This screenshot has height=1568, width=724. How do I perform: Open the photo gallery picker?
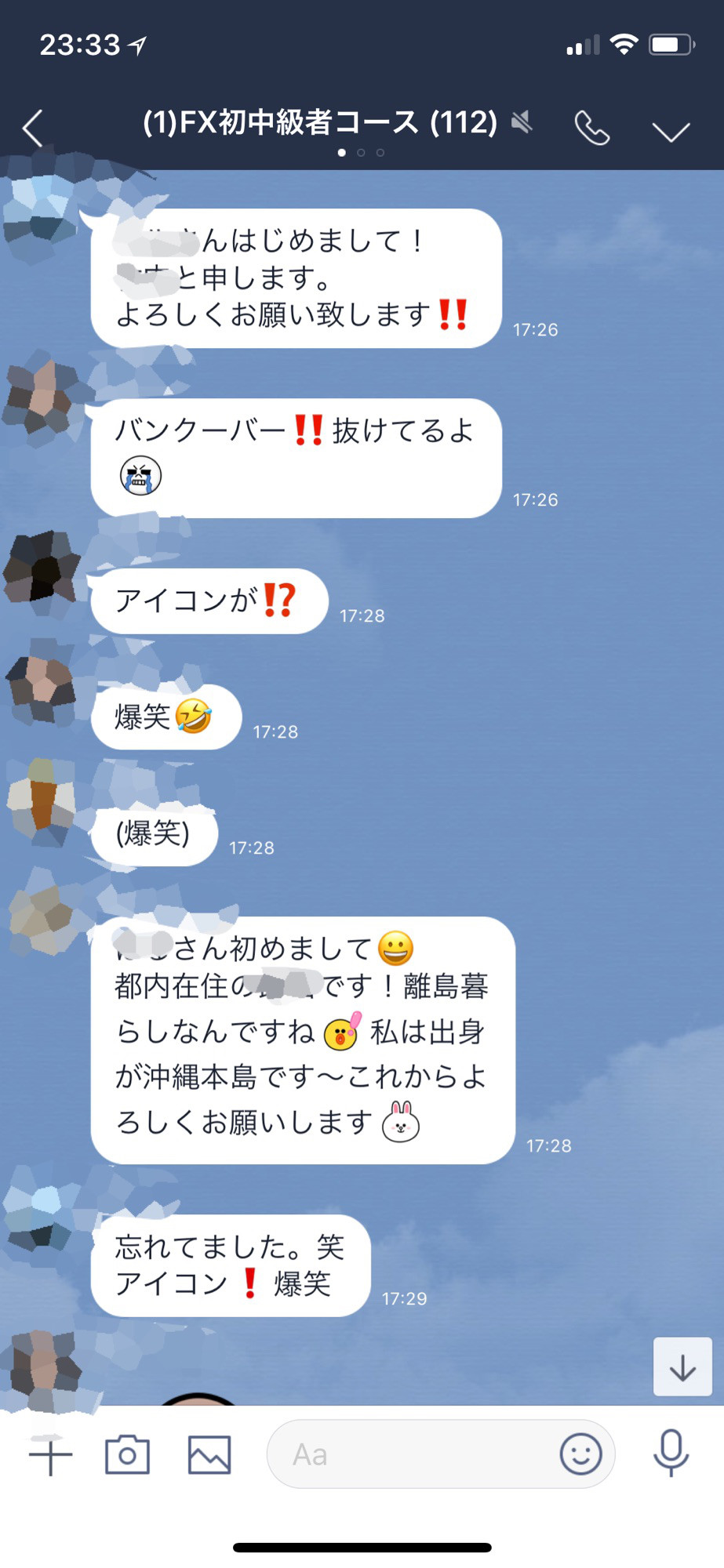tap(209, 1455)
